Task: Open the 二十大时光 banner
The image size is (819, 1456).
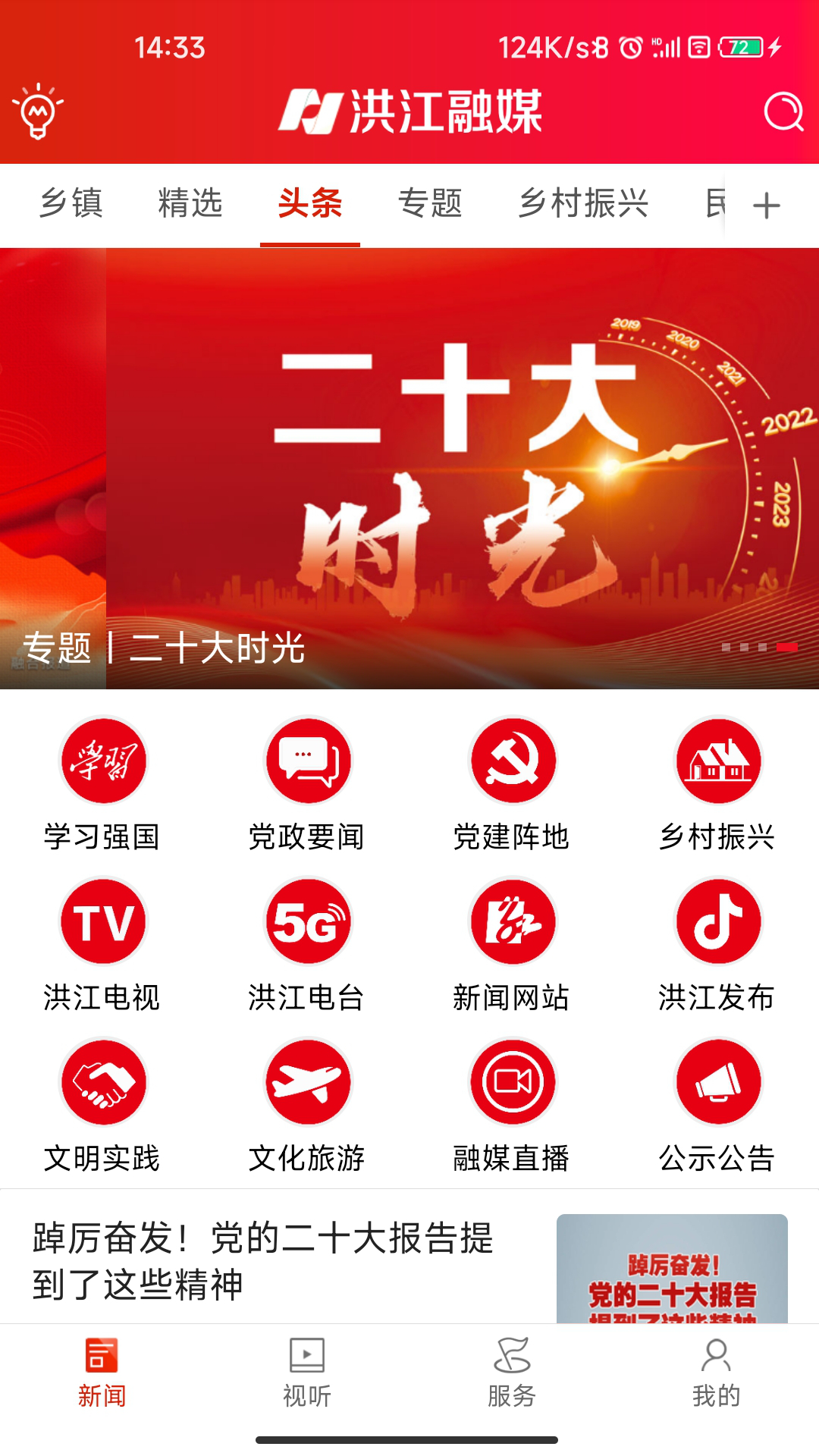Action: click(x=409, y=468)
